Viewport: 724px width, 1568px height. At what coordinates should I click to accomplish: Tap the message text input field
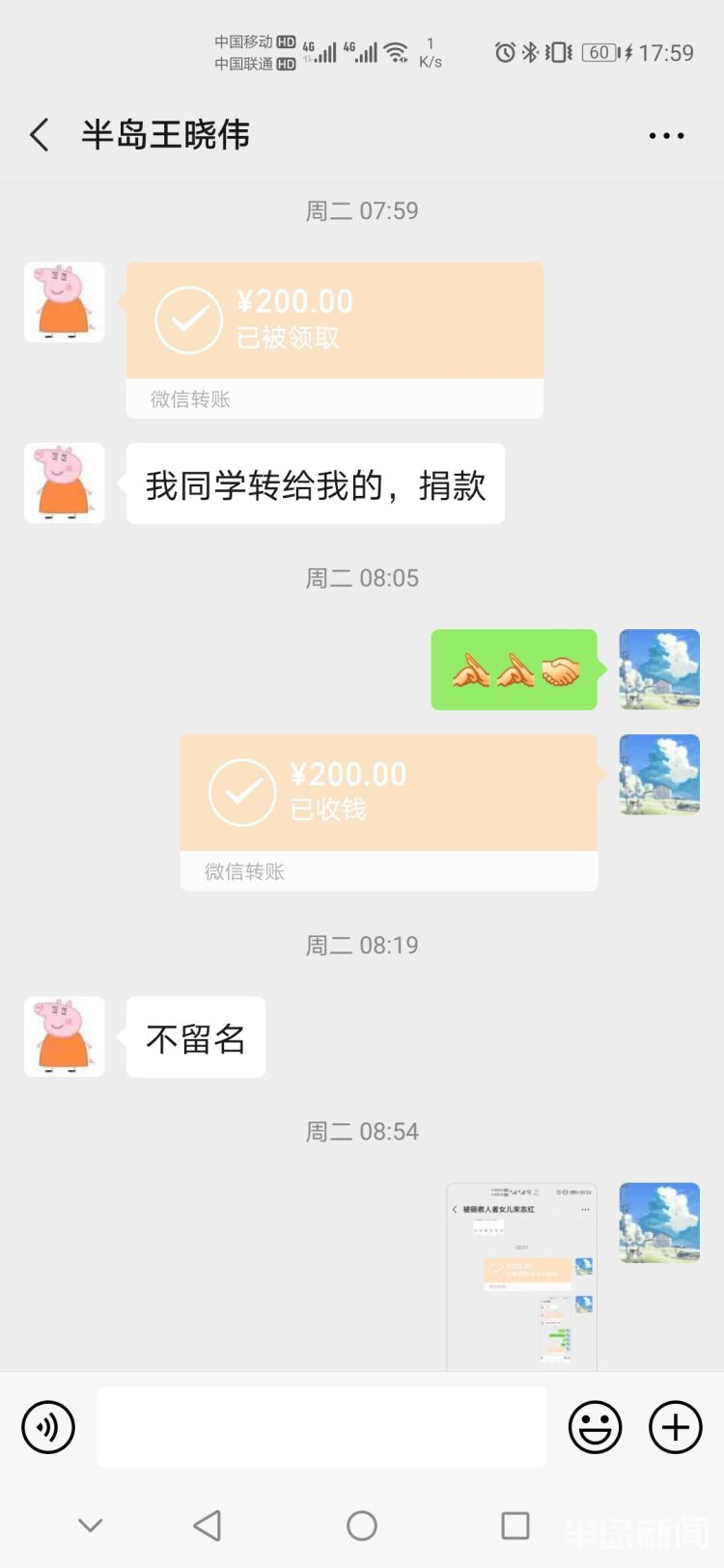[x=321, y=1426]
